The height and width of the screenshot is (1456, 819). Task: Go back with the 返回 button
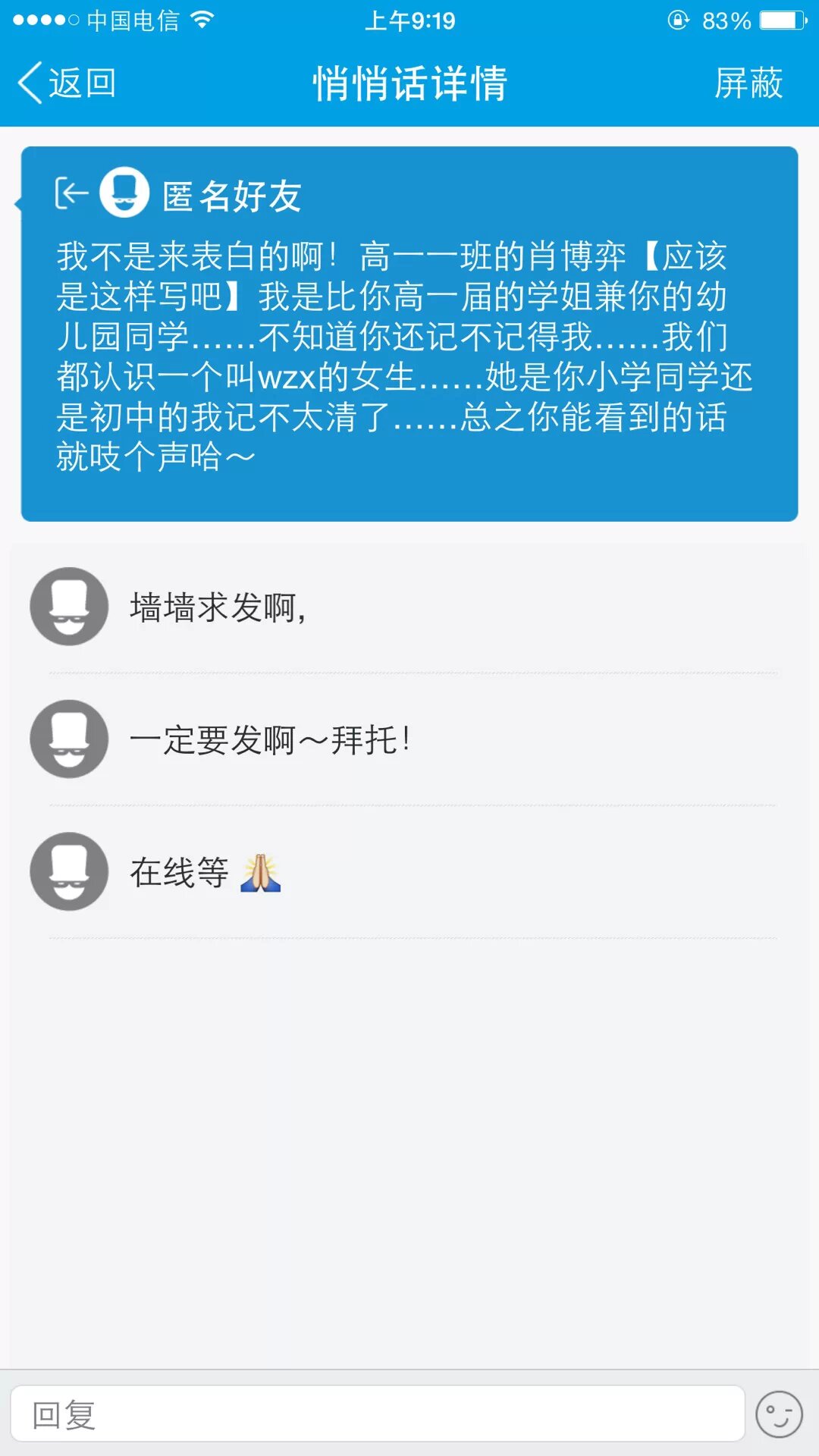(x=67, y=83)
